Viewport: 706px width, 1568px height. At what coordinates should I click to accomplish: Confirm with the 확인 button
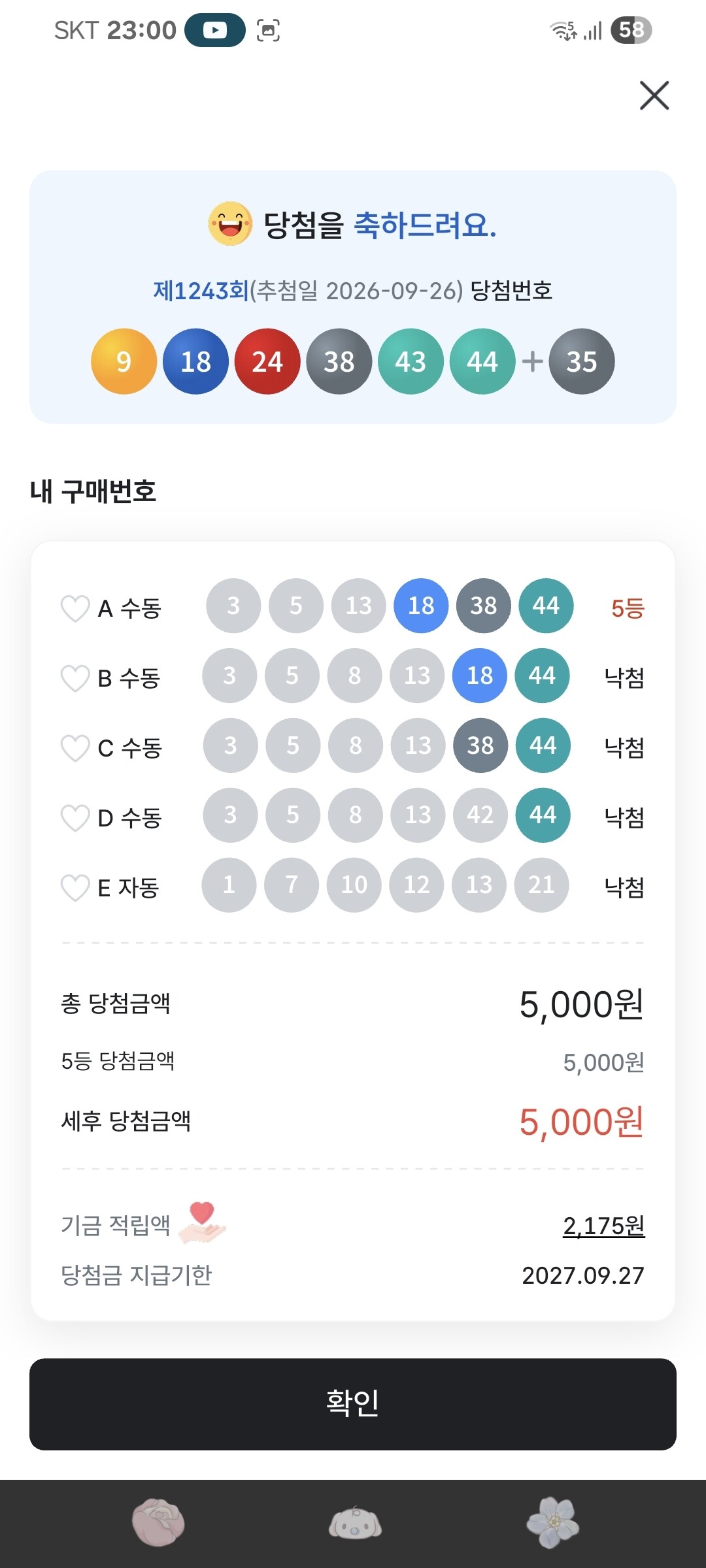click(353, 1404)
